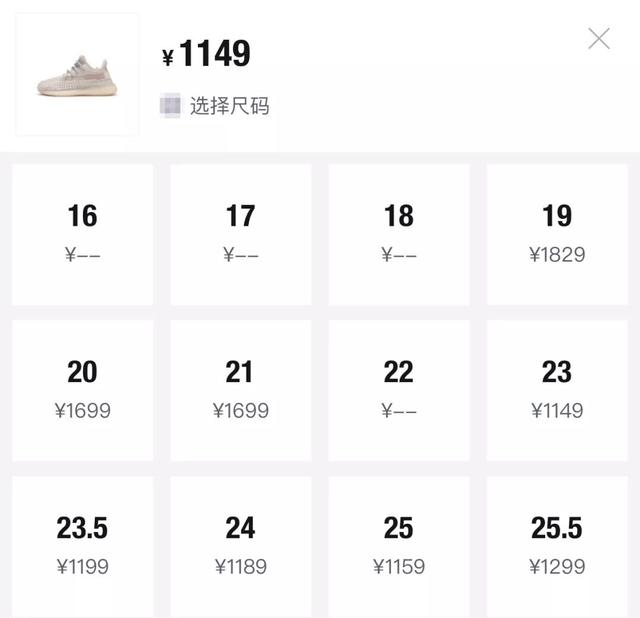Choose size 23.5 at ¥1199

click(x=82, y=546)
